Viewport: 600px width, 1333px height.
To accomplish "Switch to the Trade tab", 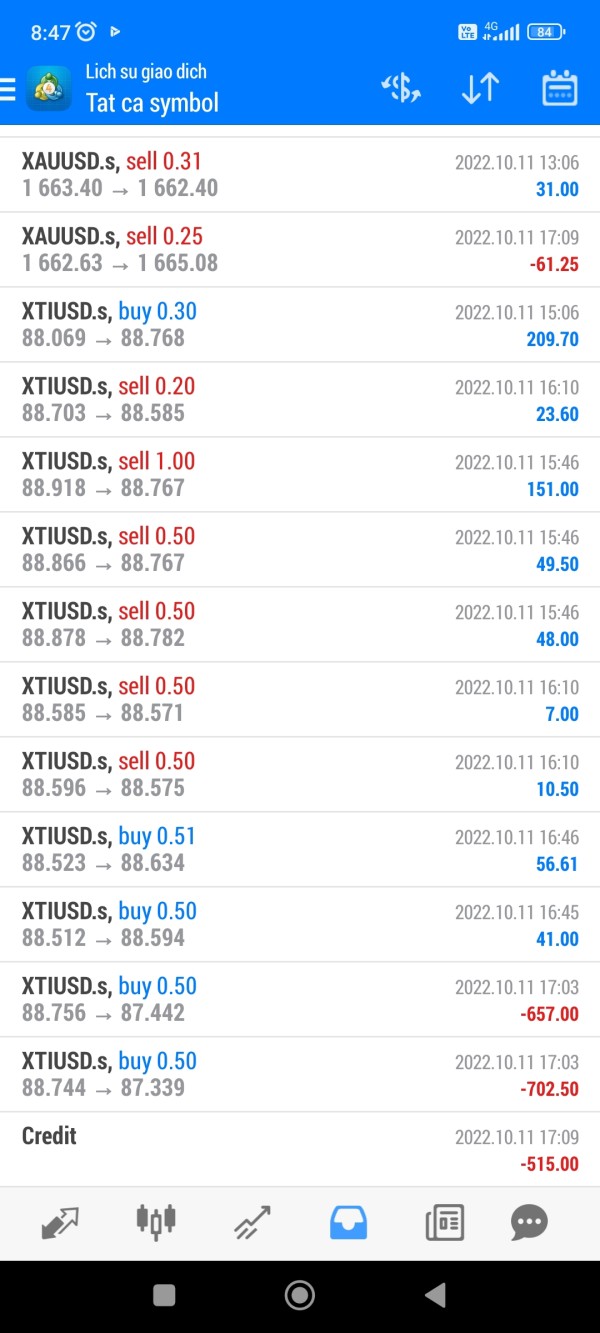I will click(252, 1222).
